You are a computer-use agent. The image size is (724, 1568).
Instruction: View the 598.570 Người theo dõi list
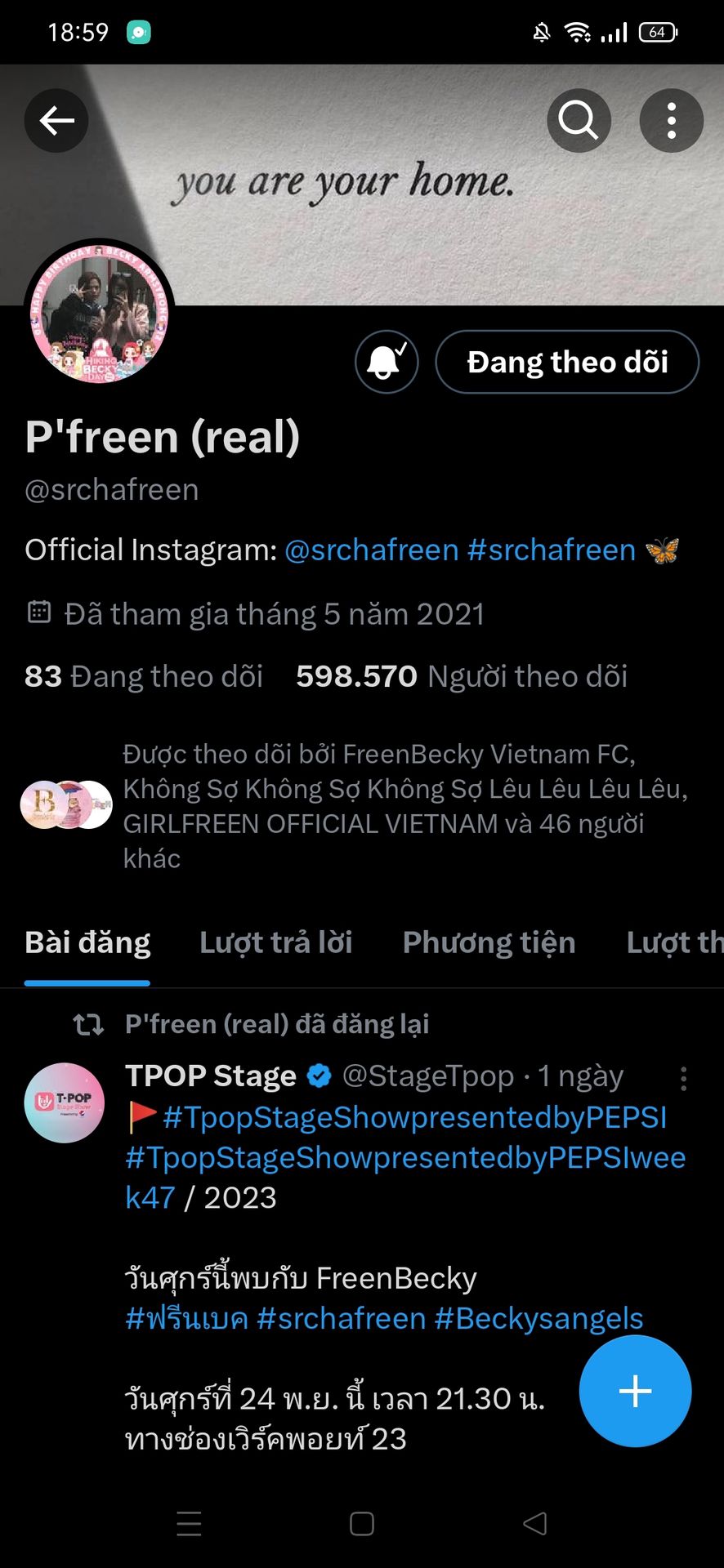462,676
